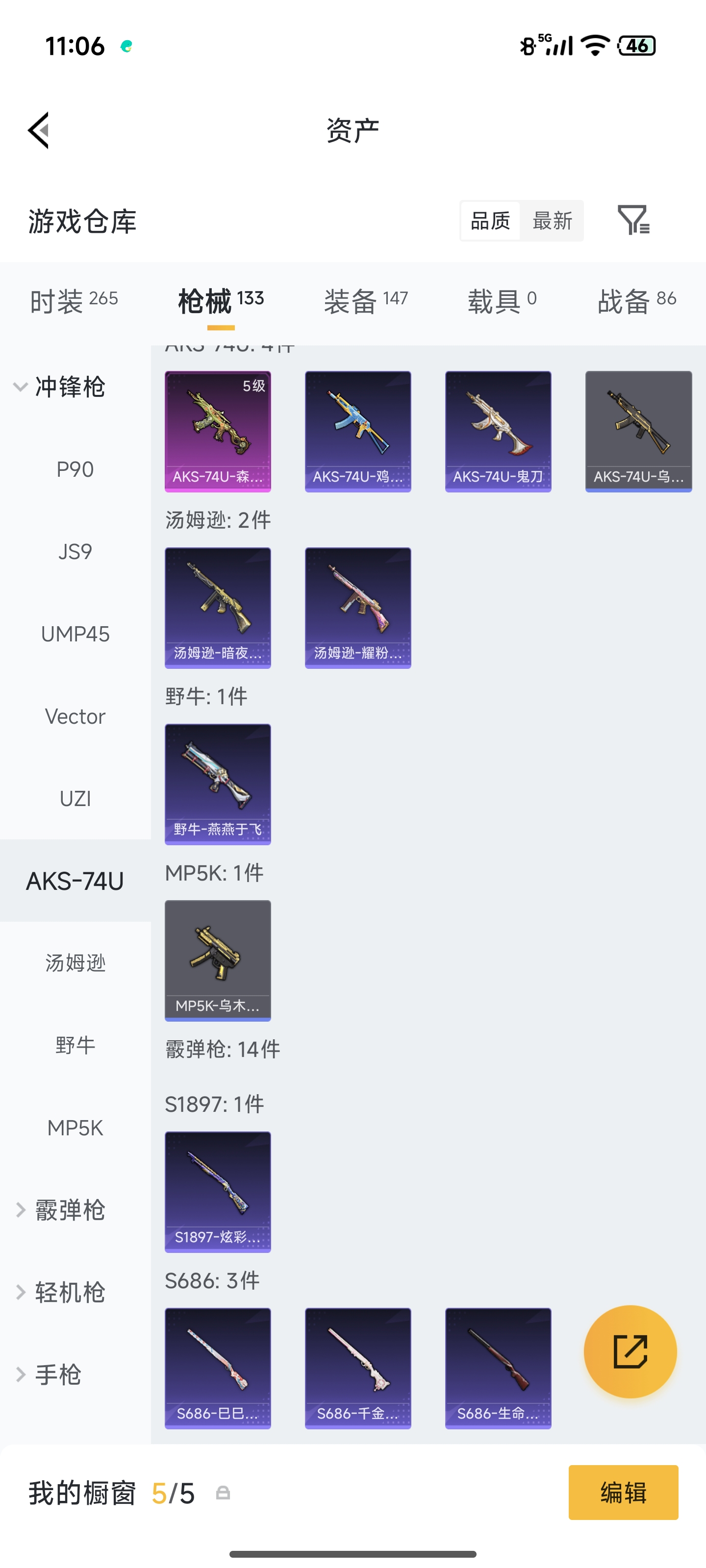Open the AKS-74U-鬼刀 skin tile
This screenshot has width=706, height=1568.
(x=498, y=431)
